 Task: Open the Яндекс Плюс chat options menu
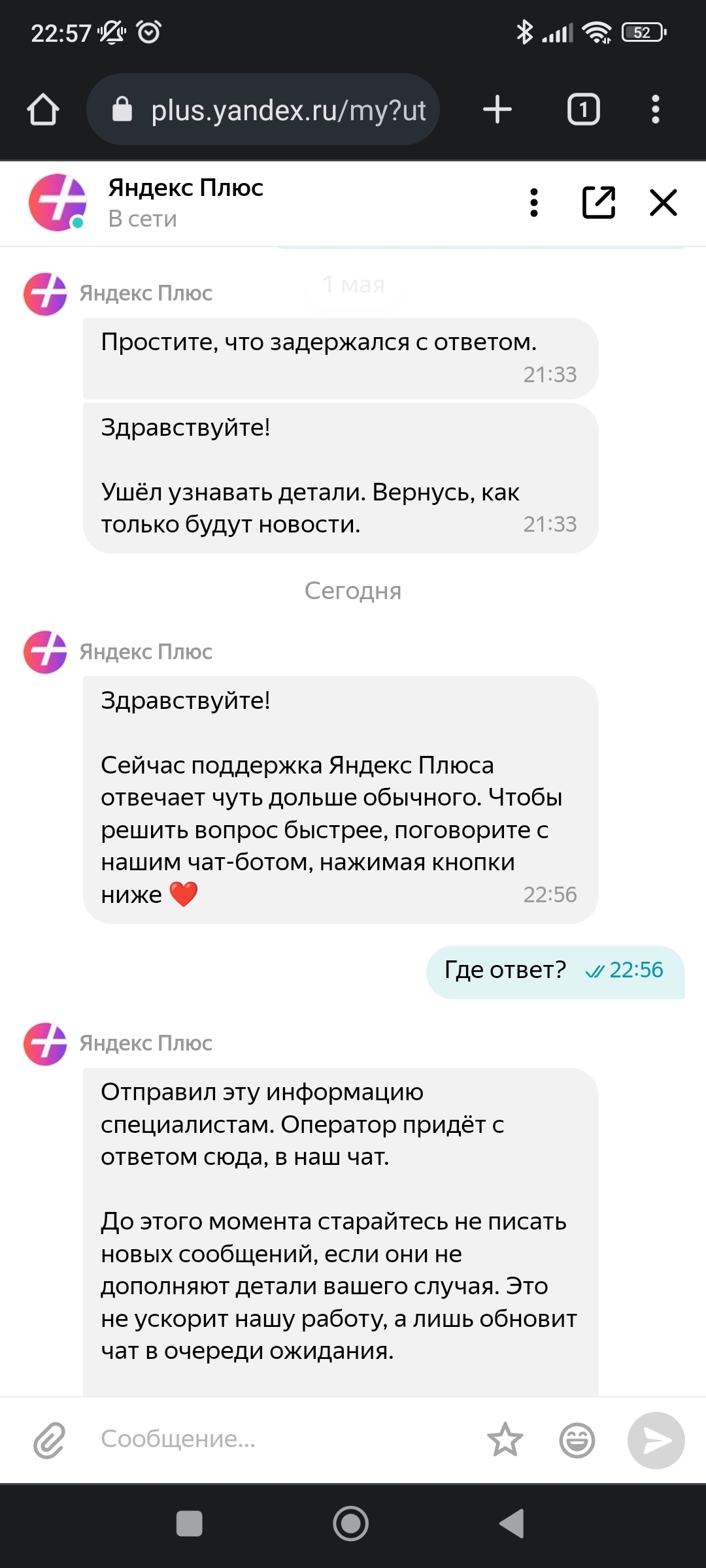point(534,203)
